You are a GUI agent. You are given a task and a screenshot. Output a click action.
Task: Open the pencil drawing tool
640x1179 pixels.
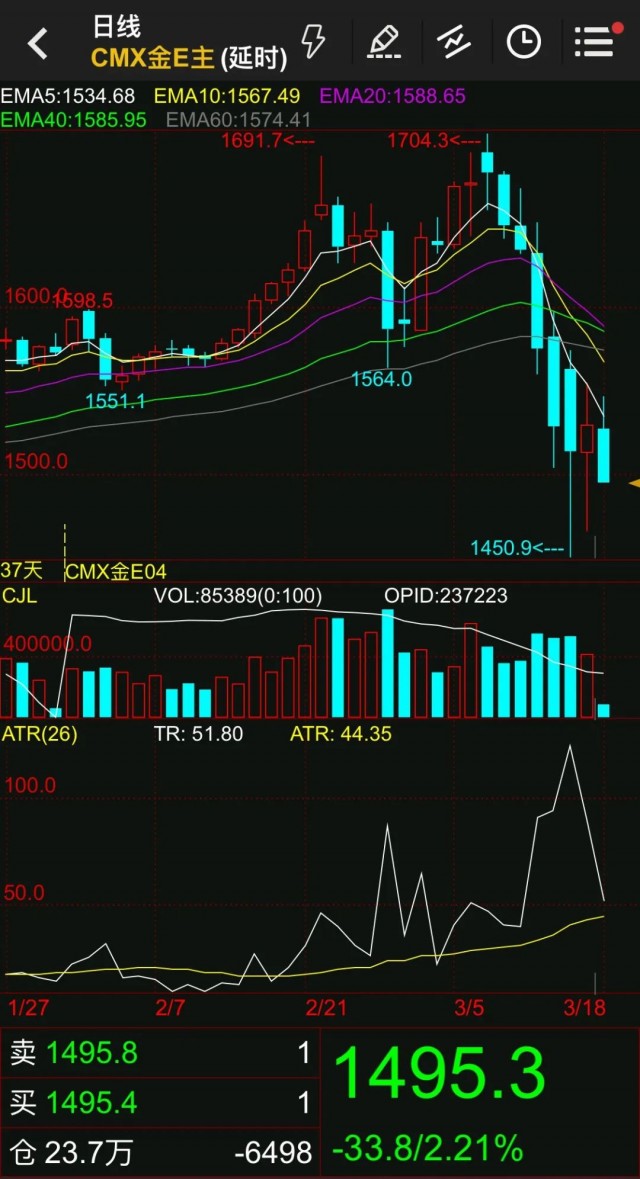point(384,42)
